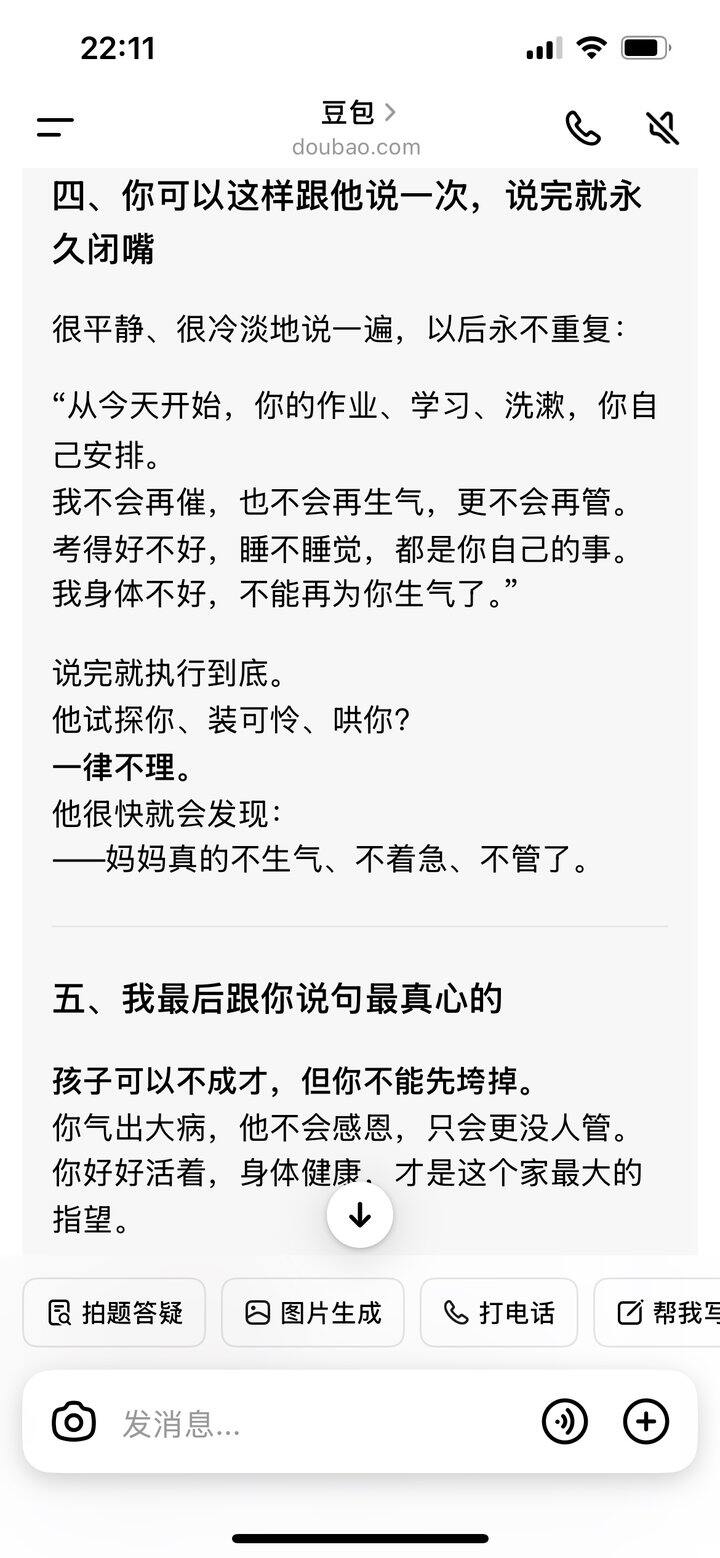
Task: Select the 打电话 chip
Action: (x=498, y=1312)
